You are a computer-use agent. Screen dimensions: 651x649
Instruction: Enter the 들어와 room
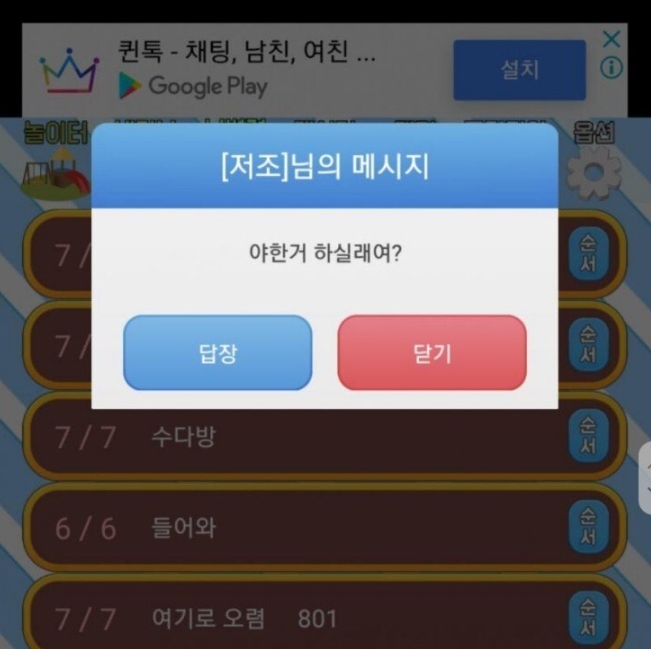pyautogui.click(x=300, y=527)
